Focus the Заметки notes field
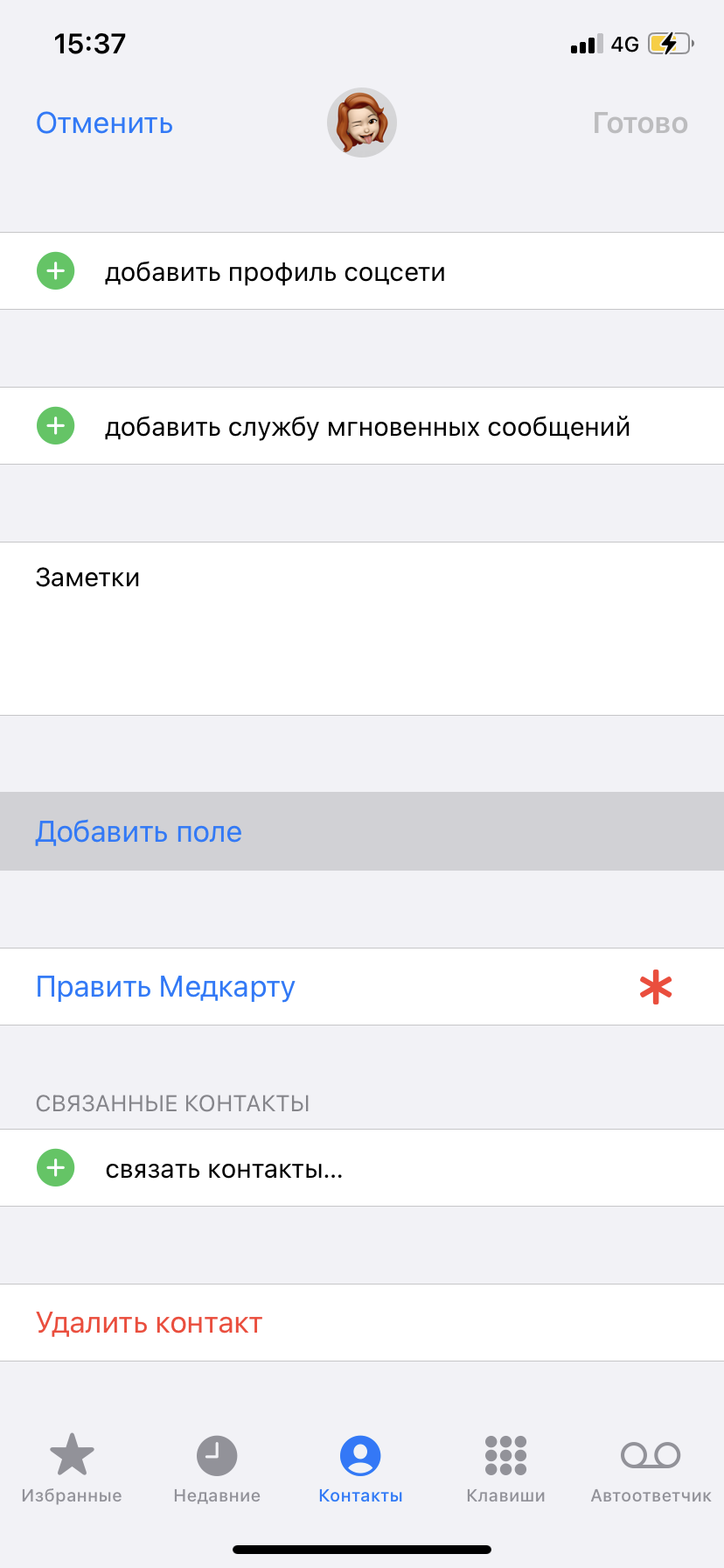 (362, 629)
